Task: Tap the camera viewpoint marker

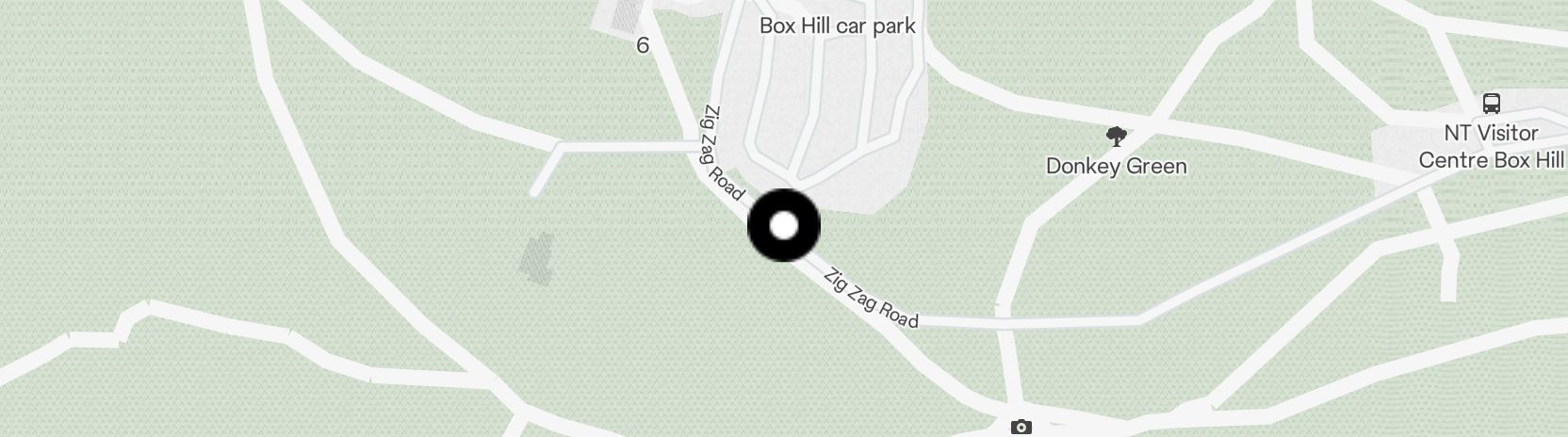Action: tap(1021, 427)
